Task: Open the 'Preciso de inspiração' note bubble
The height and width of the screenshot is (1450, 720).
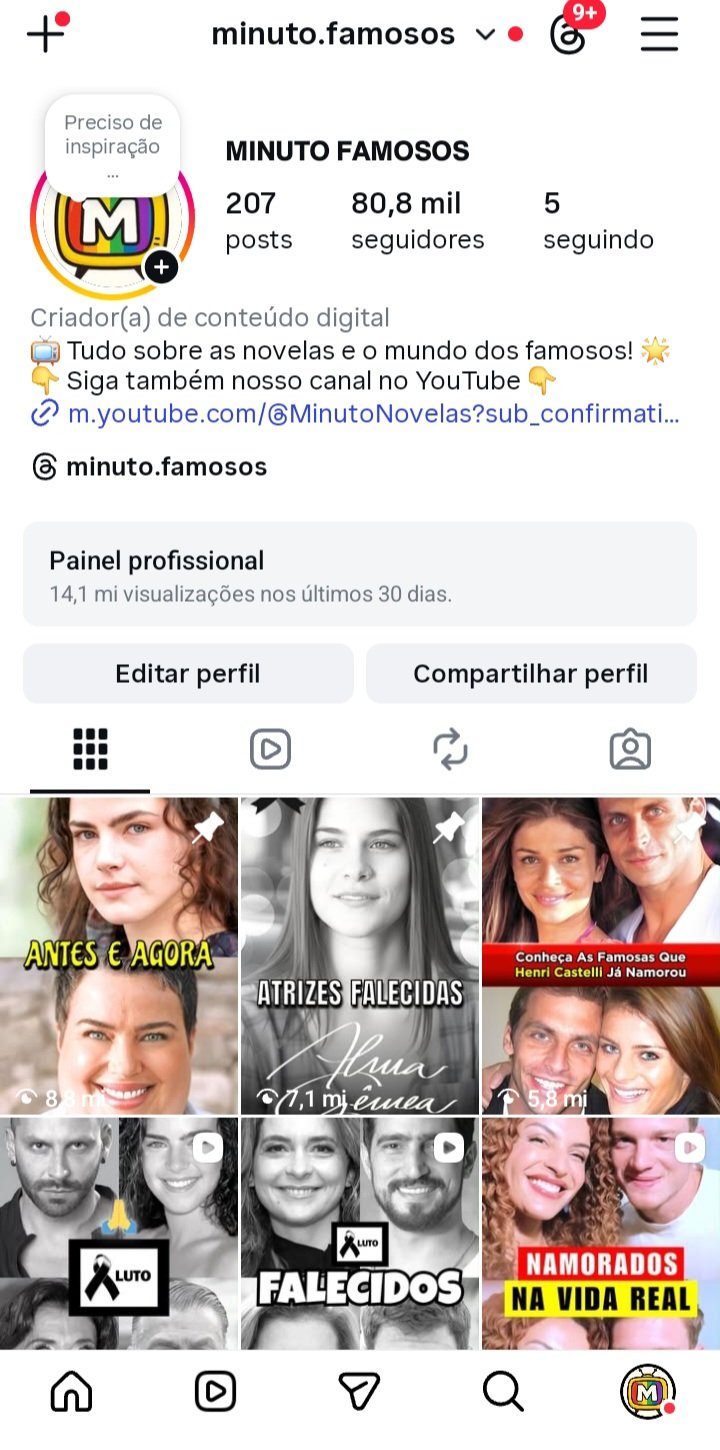Action: (x=112, y=145)
